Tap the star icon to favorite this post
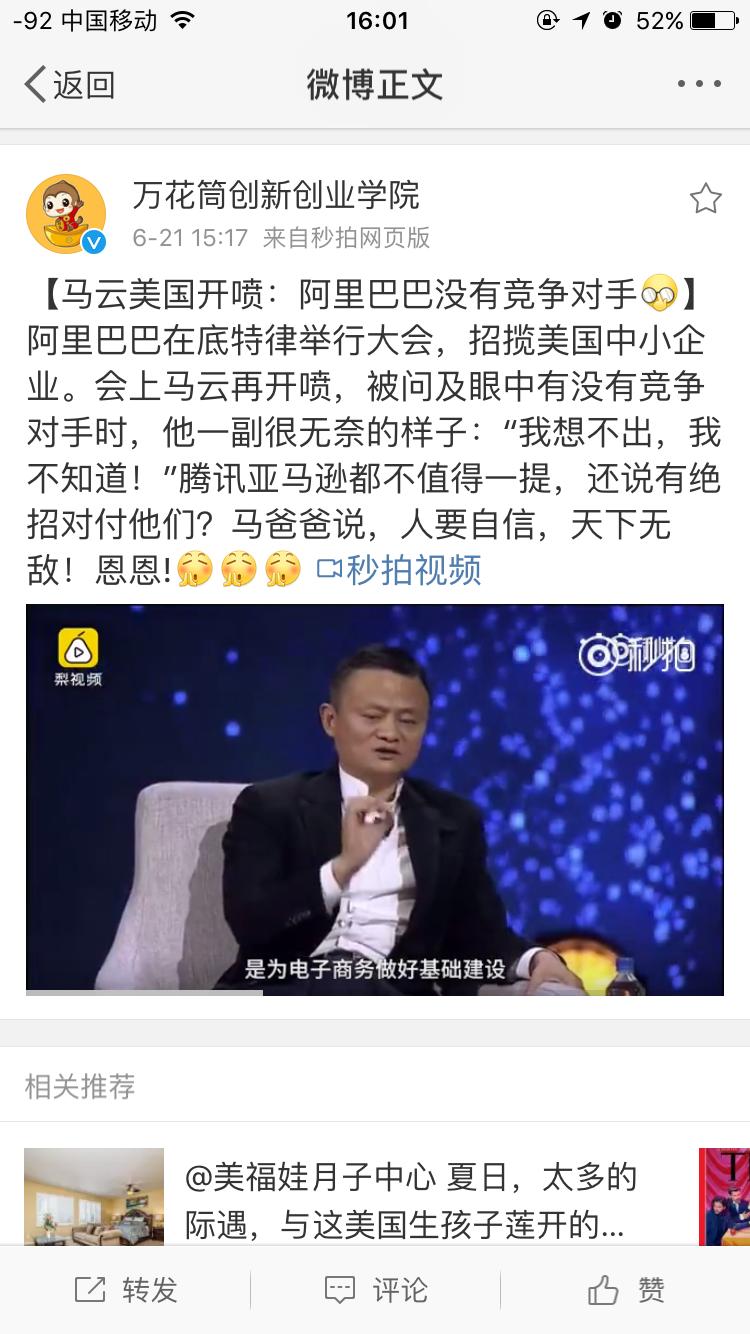Screen dimensions: 750x1334 pos(706,199)
